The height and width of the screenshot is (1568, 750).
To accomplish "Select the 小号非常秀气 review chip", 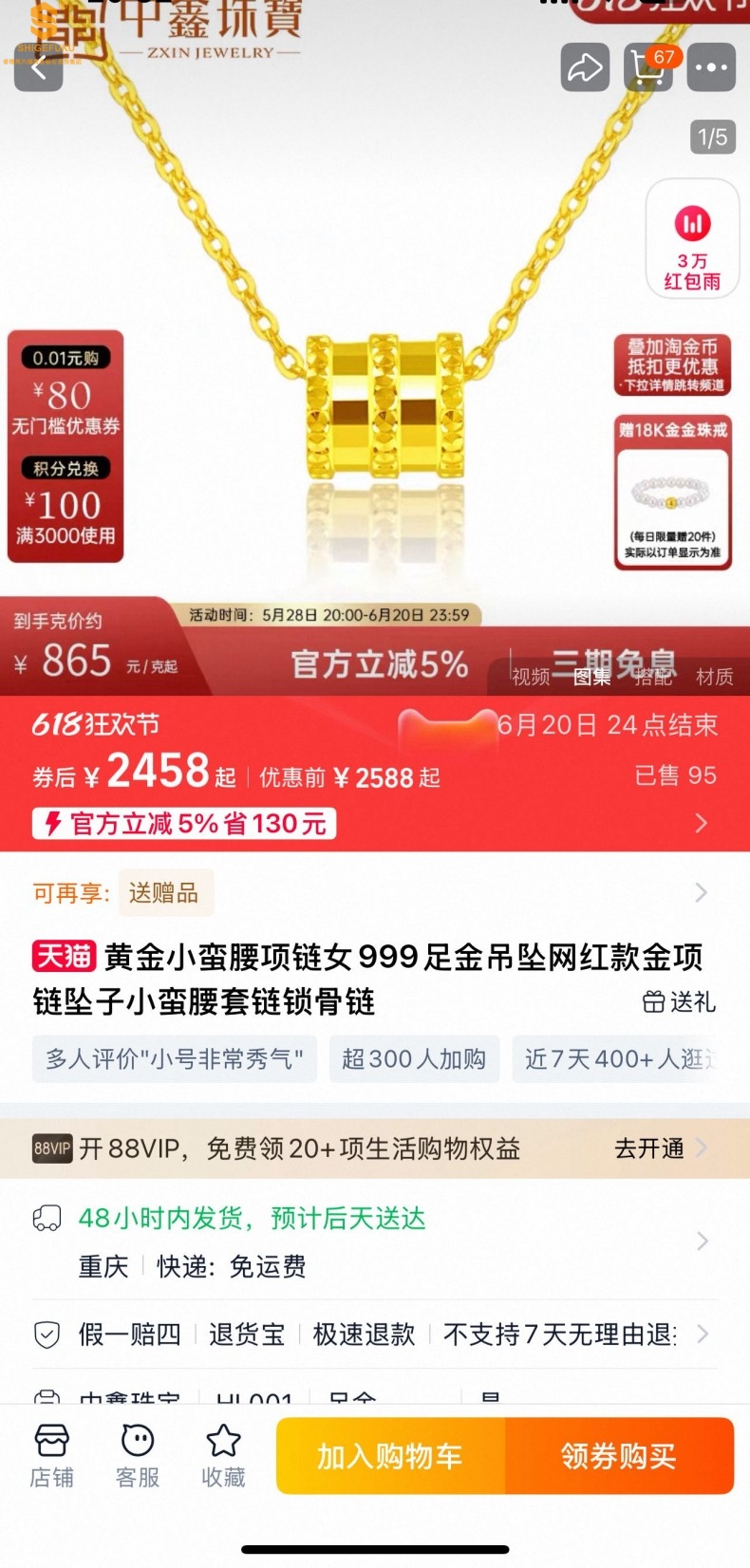I will [x=175, y=1059].
